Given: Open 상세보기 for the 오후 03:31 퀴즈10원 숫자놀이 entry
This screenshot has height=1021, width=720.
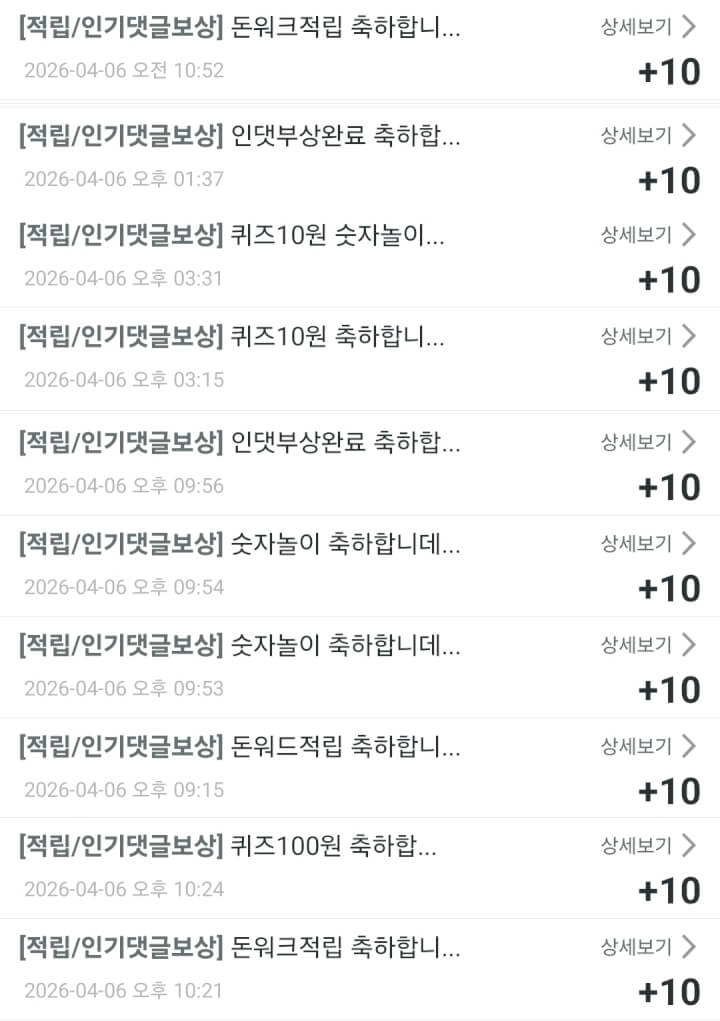Looking at the screenshot, I should (x=647, y=235).
